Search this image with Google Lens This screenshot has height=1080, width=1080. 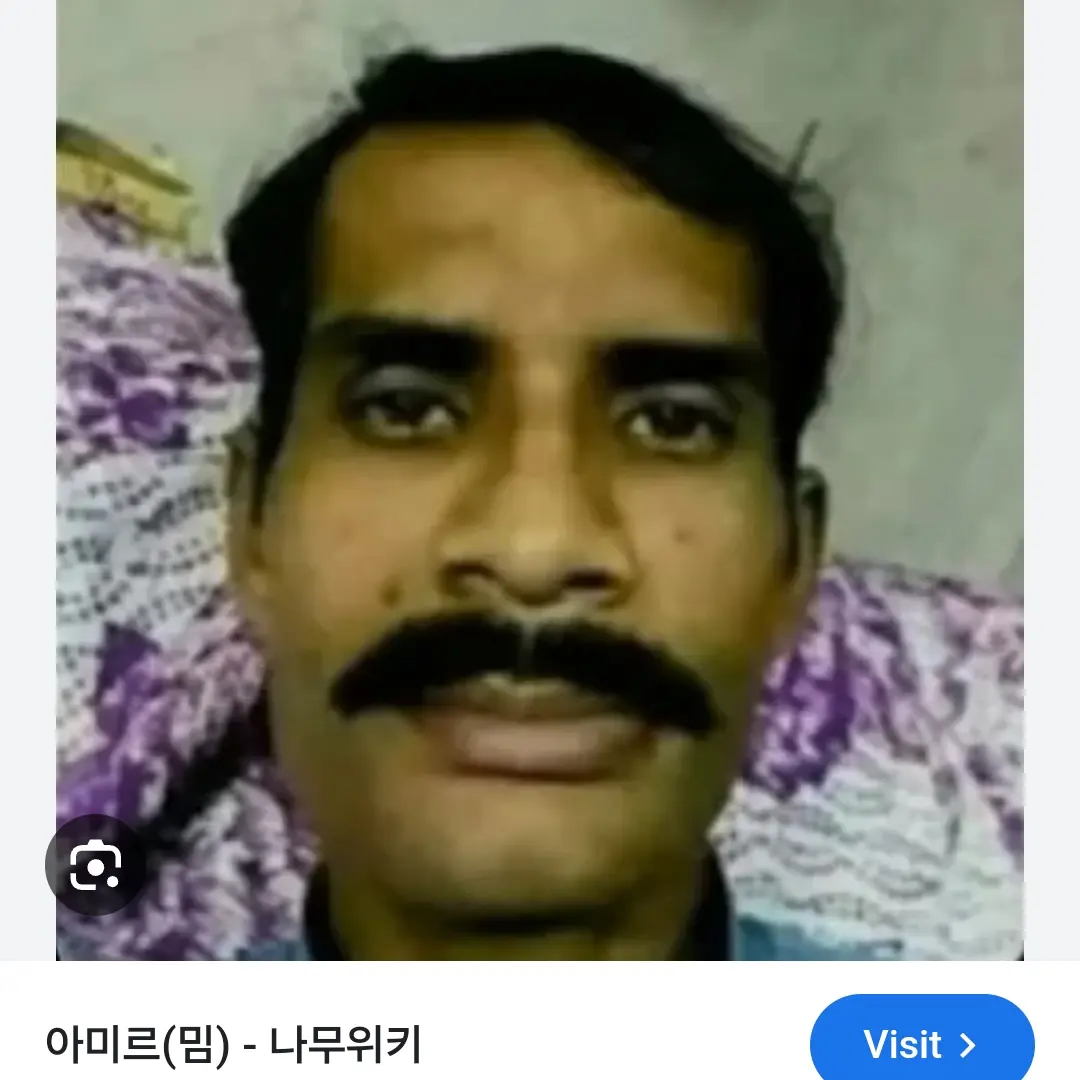click(96, 865)
